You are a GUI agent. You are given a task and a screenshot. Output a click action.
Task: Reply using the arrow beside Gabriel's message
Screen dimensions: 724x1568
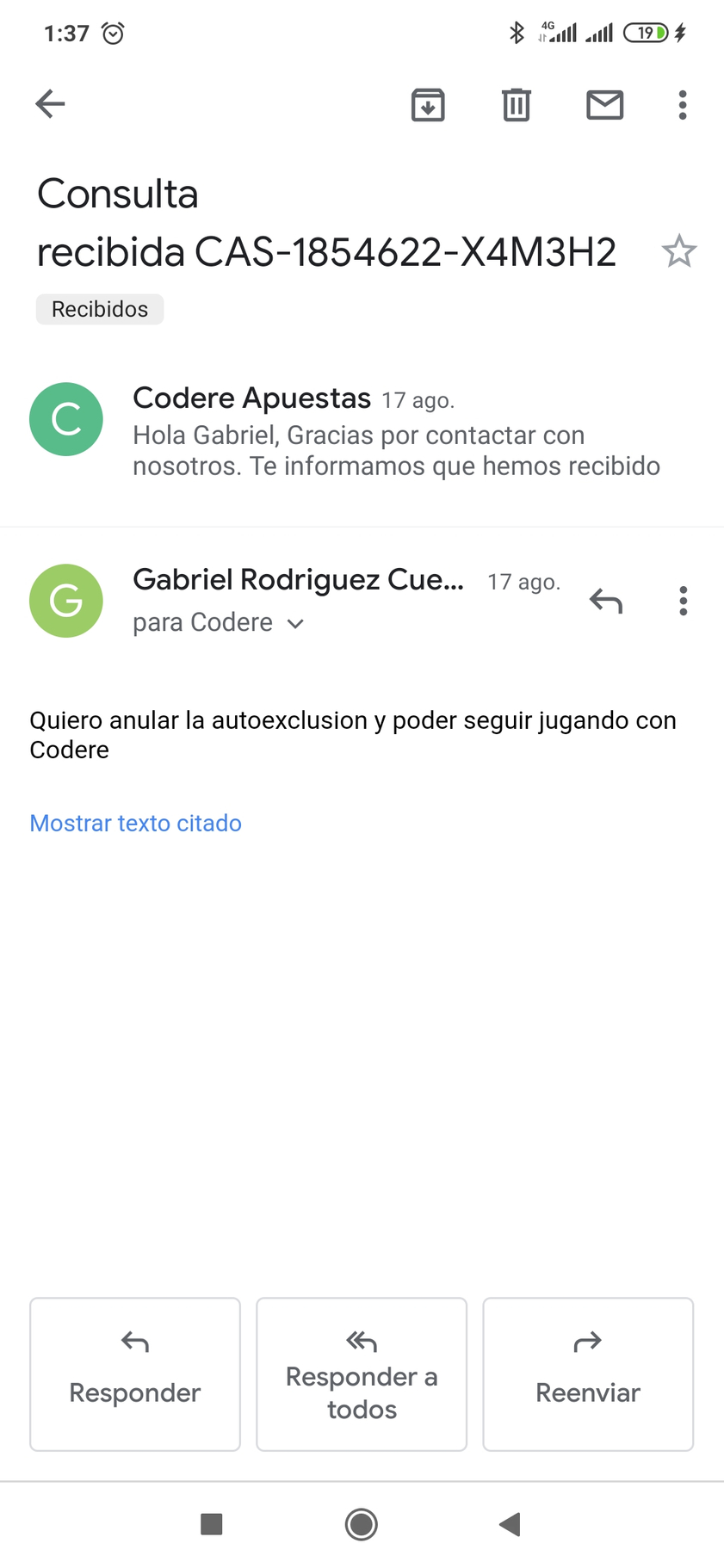[x=605, y=600]
